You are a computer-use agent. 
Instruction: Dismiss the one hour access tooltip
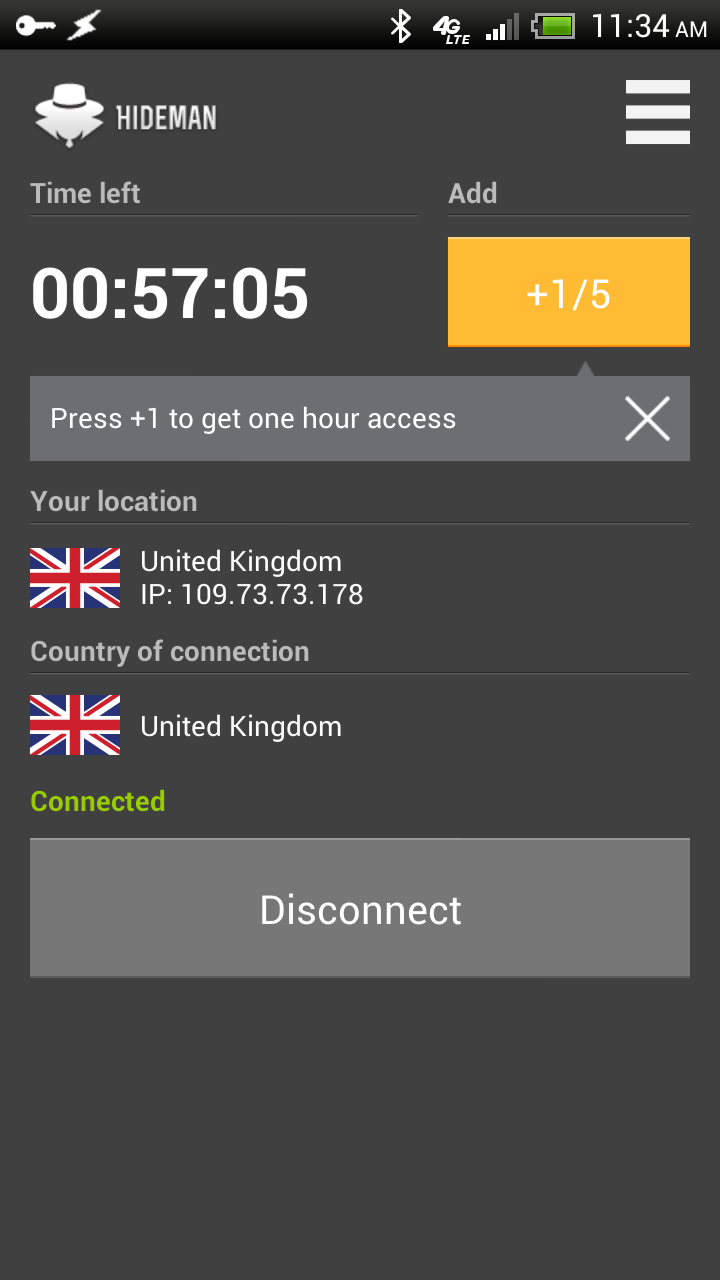tap(647, 419)
